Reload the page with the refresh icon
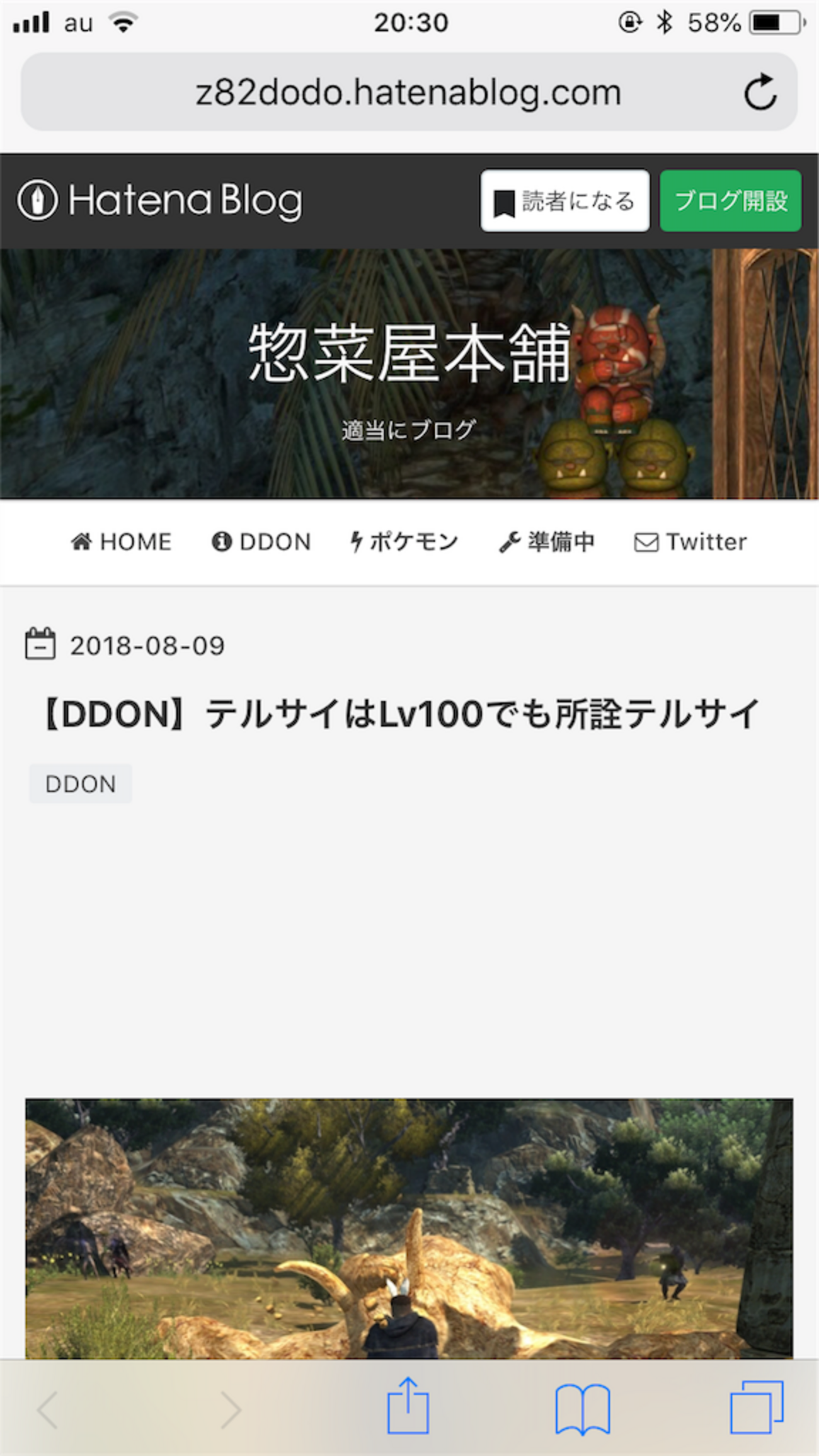Image resolution: width=819 pixels, height=1456 pixels. tap(760, 93)
